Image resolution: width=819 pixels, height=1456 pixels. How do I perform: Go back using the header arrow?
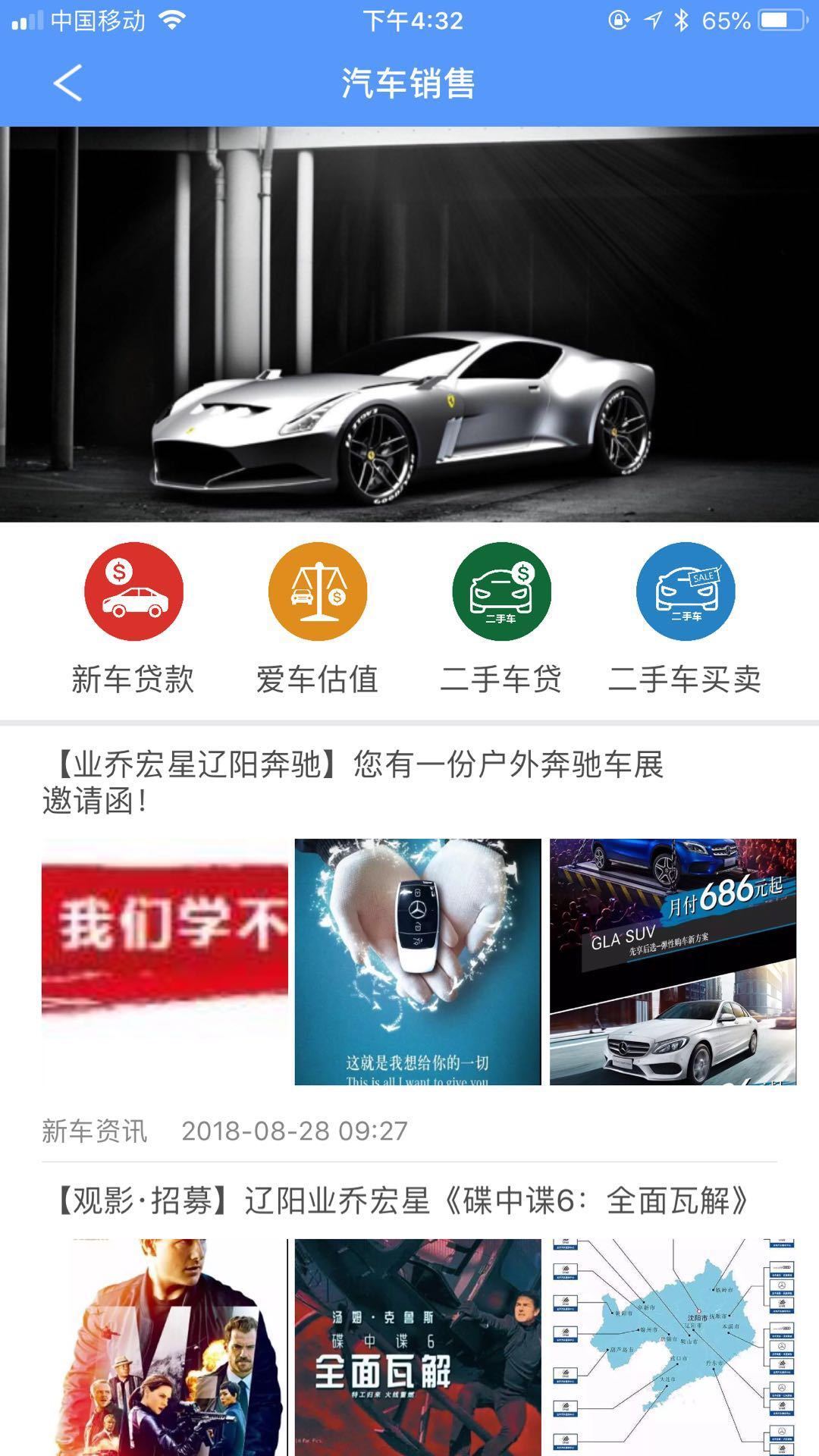tap(67, 83)
